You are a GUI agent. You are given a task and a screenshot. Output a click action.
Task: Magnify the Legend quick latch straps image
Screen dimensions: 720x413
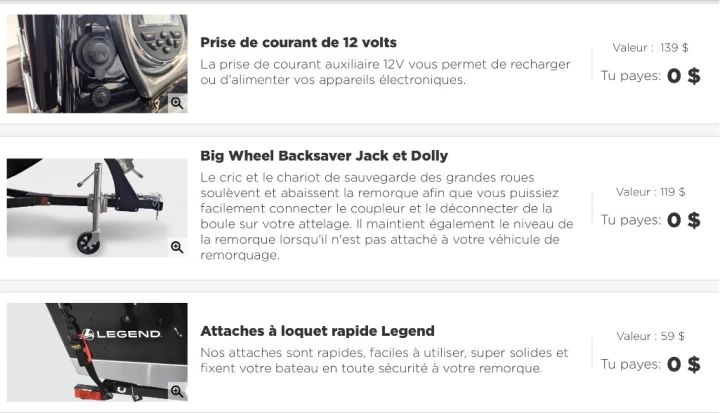pyautogui.click(x=177, y=391)
